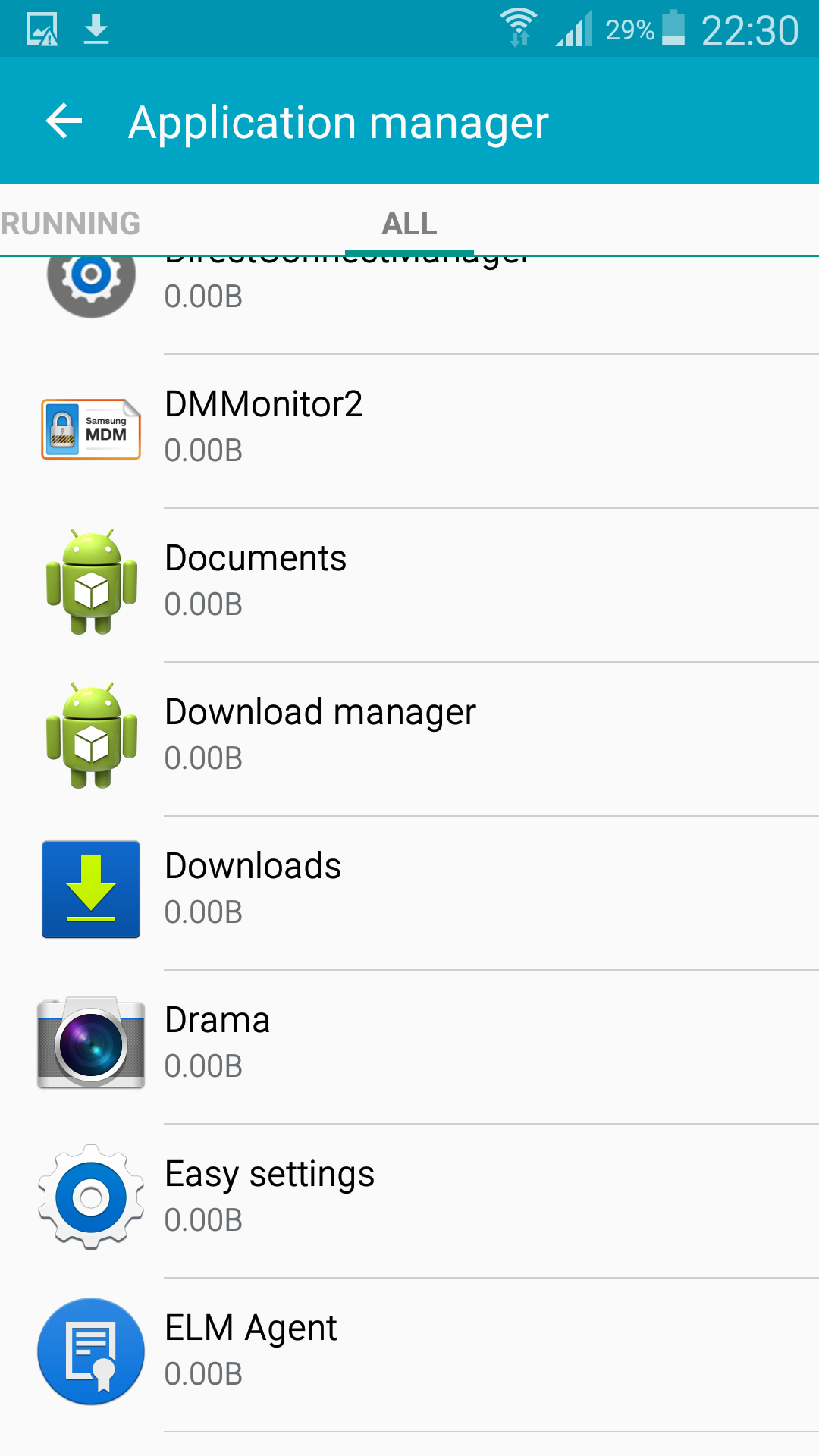
Task: Open the Downloads app entry
Action: 409,893
